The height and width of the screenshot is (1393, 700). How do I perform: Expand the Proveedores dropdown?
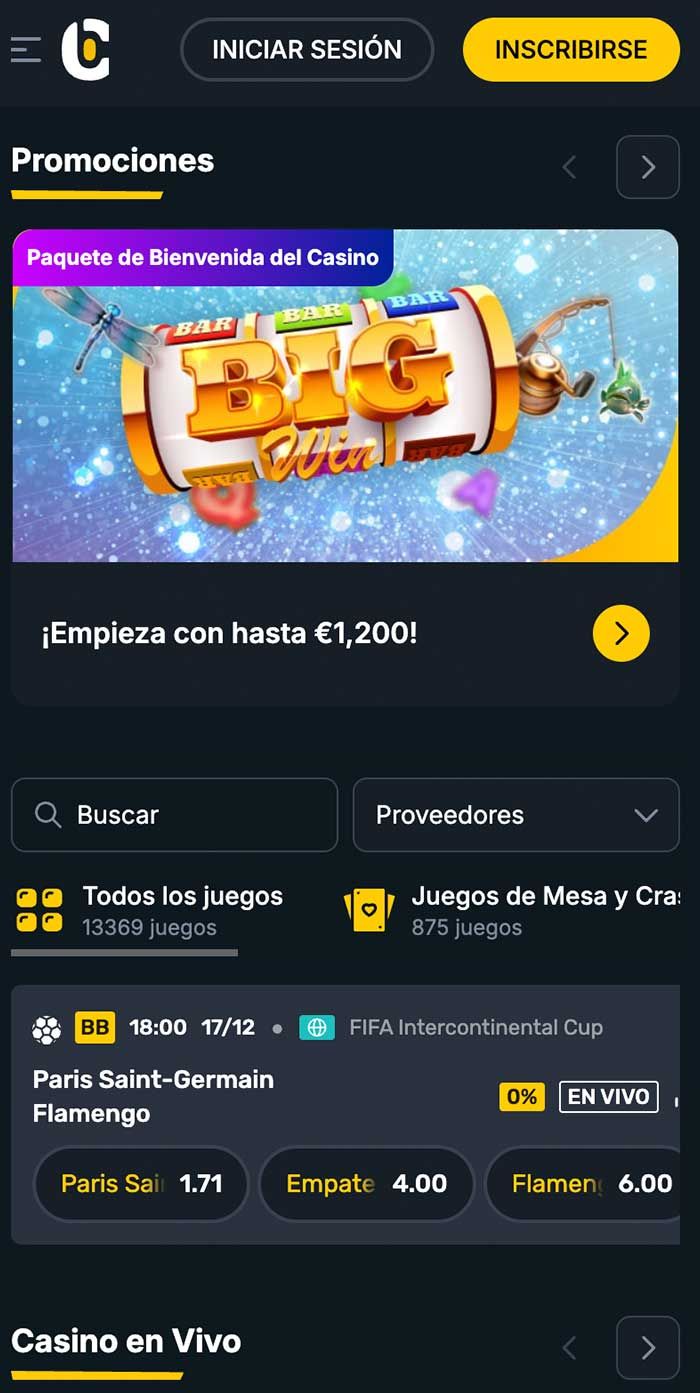(516, 815)
